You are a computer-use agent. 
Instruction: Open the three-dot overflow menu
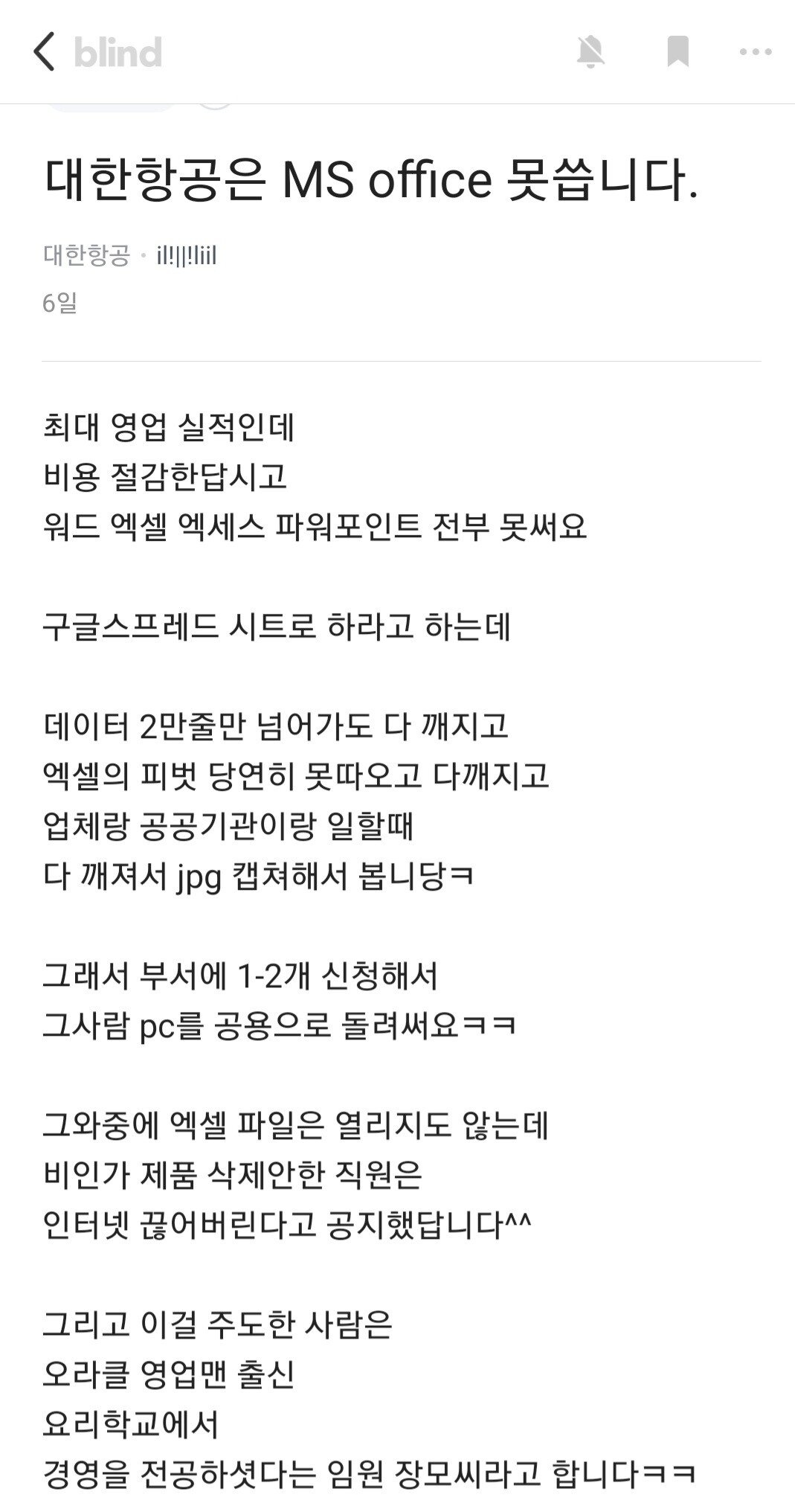(756, 52)
